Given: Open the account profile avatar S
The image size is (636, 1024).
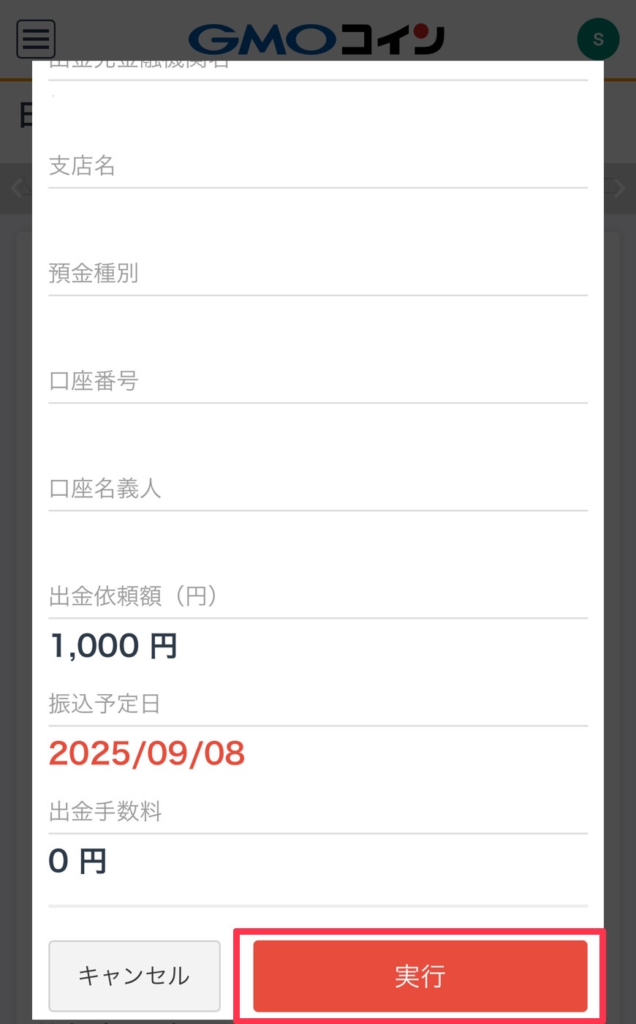Looking at the screenshot, I should tap(598, 39).
